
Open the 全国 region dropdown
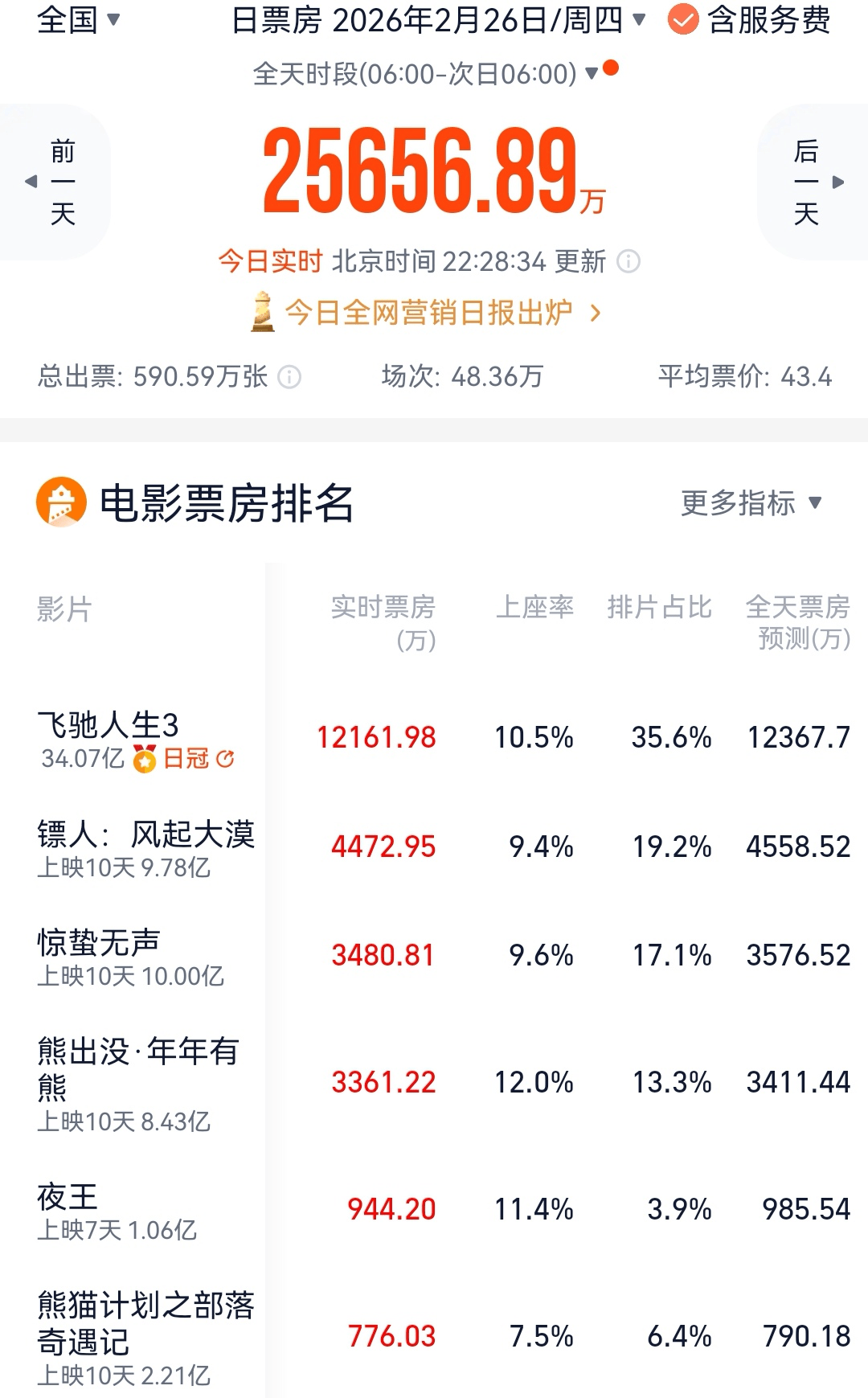(x=78, y=19)
